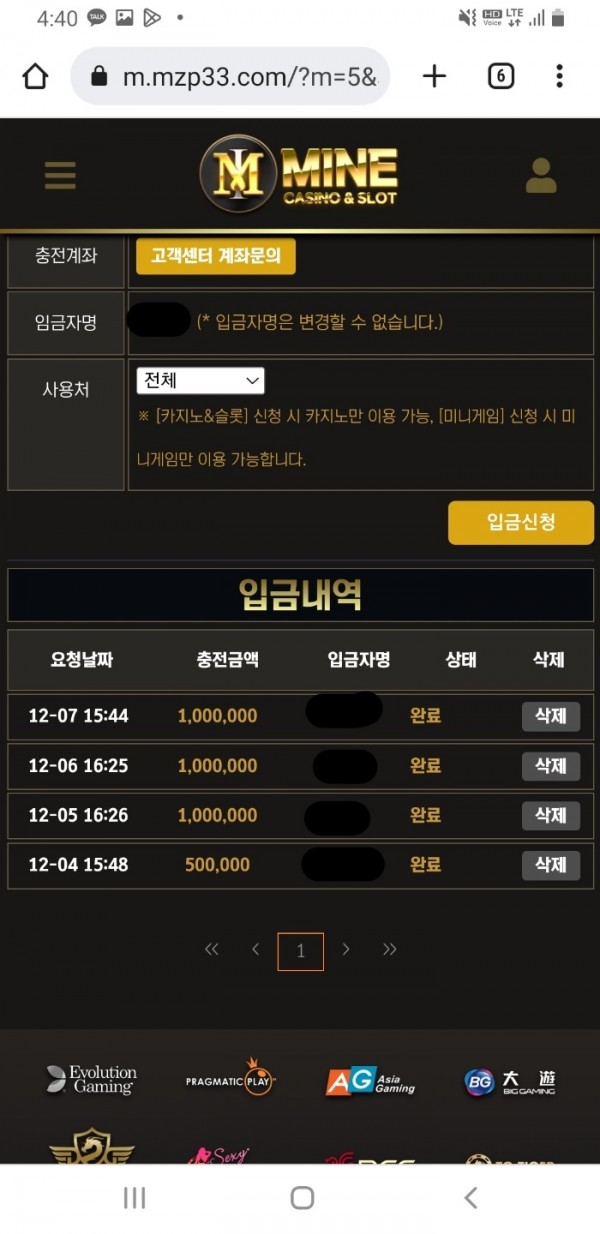Jump to the last page arrow
Screen dimensions: 600x1234
click(390, 950)
